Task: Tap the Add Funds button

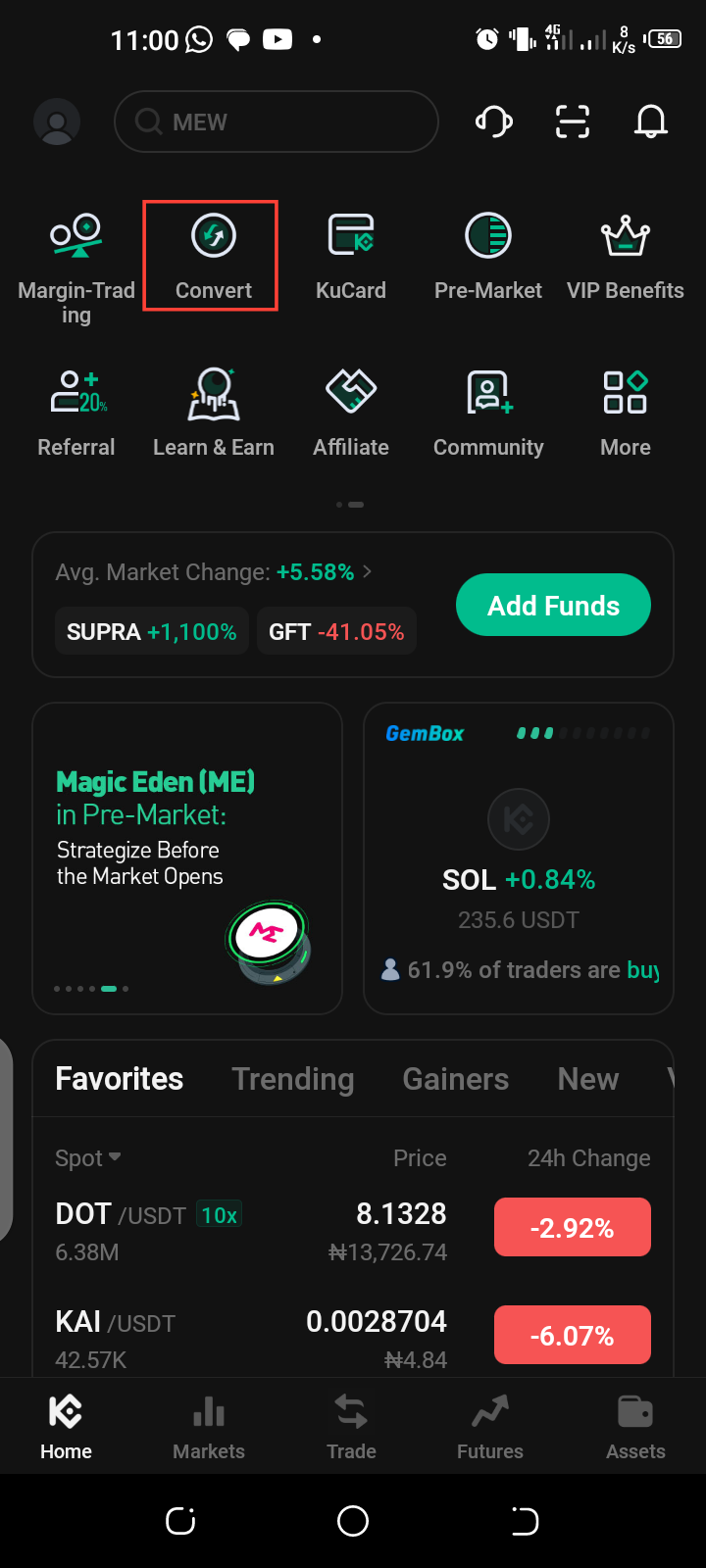Action: point(553,606)
